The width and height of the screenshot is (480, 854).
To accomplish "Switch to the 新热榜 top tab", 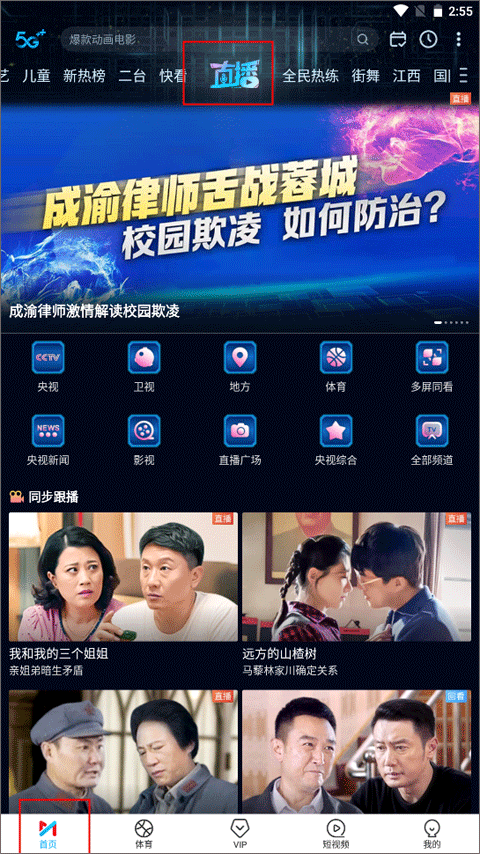I will point(84,76).
